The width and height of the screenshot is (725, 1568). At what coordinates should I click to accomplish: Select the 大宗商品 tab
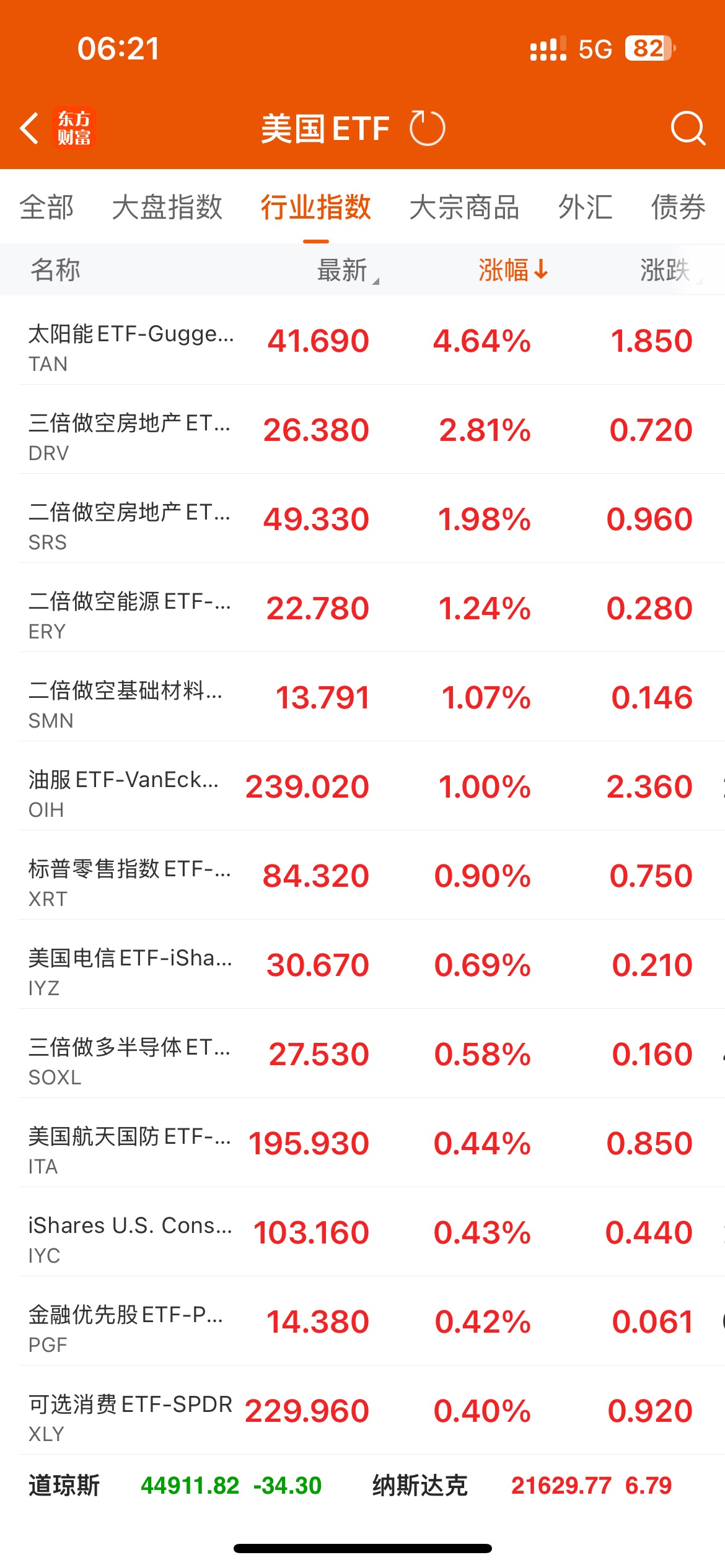(465, 207)
